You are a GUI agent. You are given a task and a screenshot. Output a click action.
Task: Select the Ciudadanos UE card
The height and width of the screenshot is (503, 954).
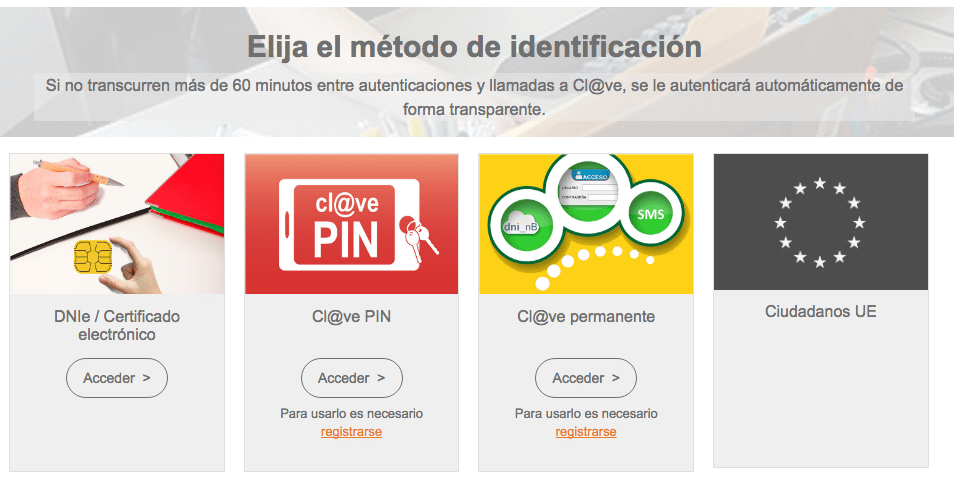[820, 311]
